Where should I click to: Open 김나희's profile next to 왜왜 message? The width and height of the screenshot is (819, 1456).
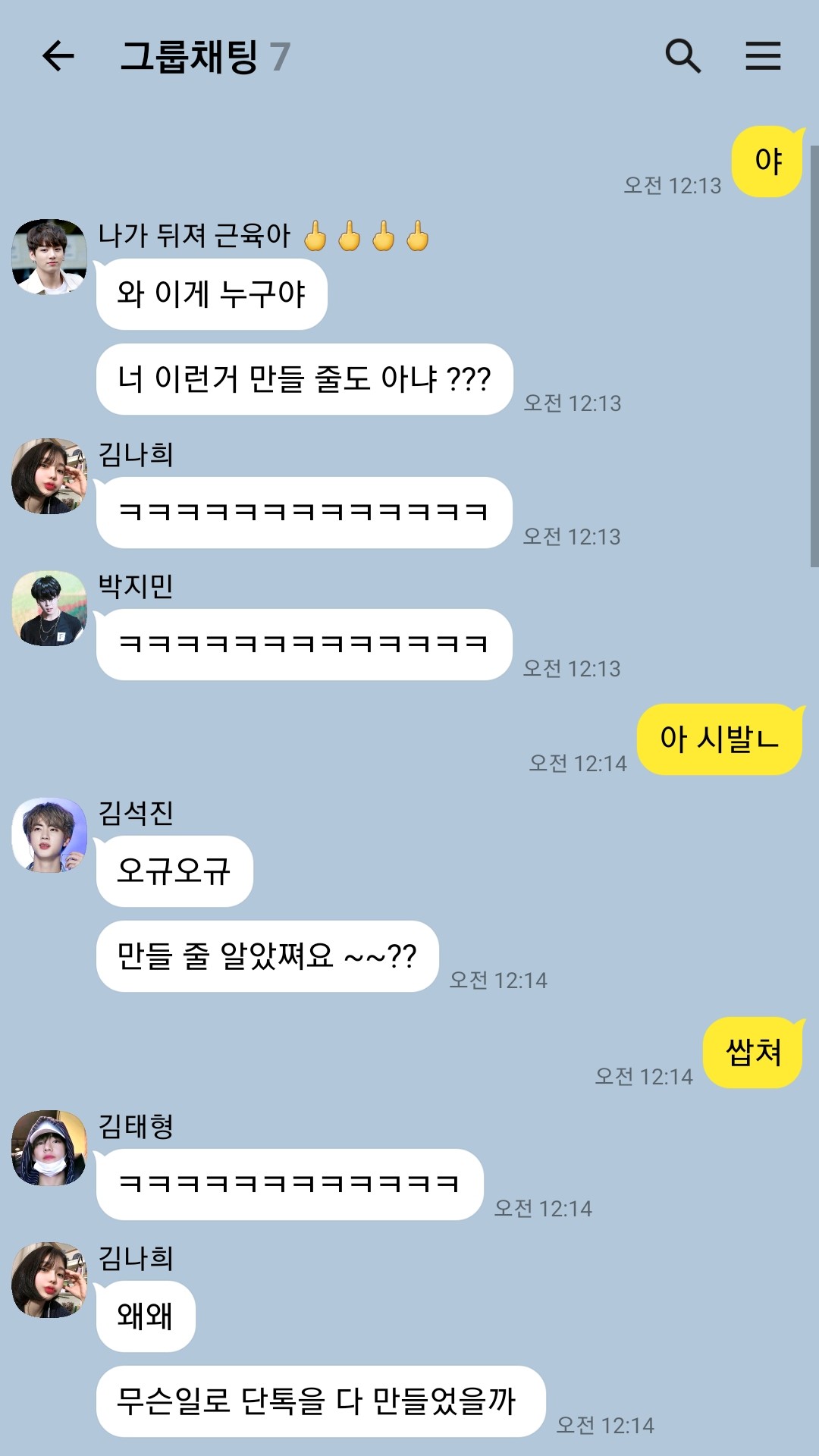point(49,1280)
